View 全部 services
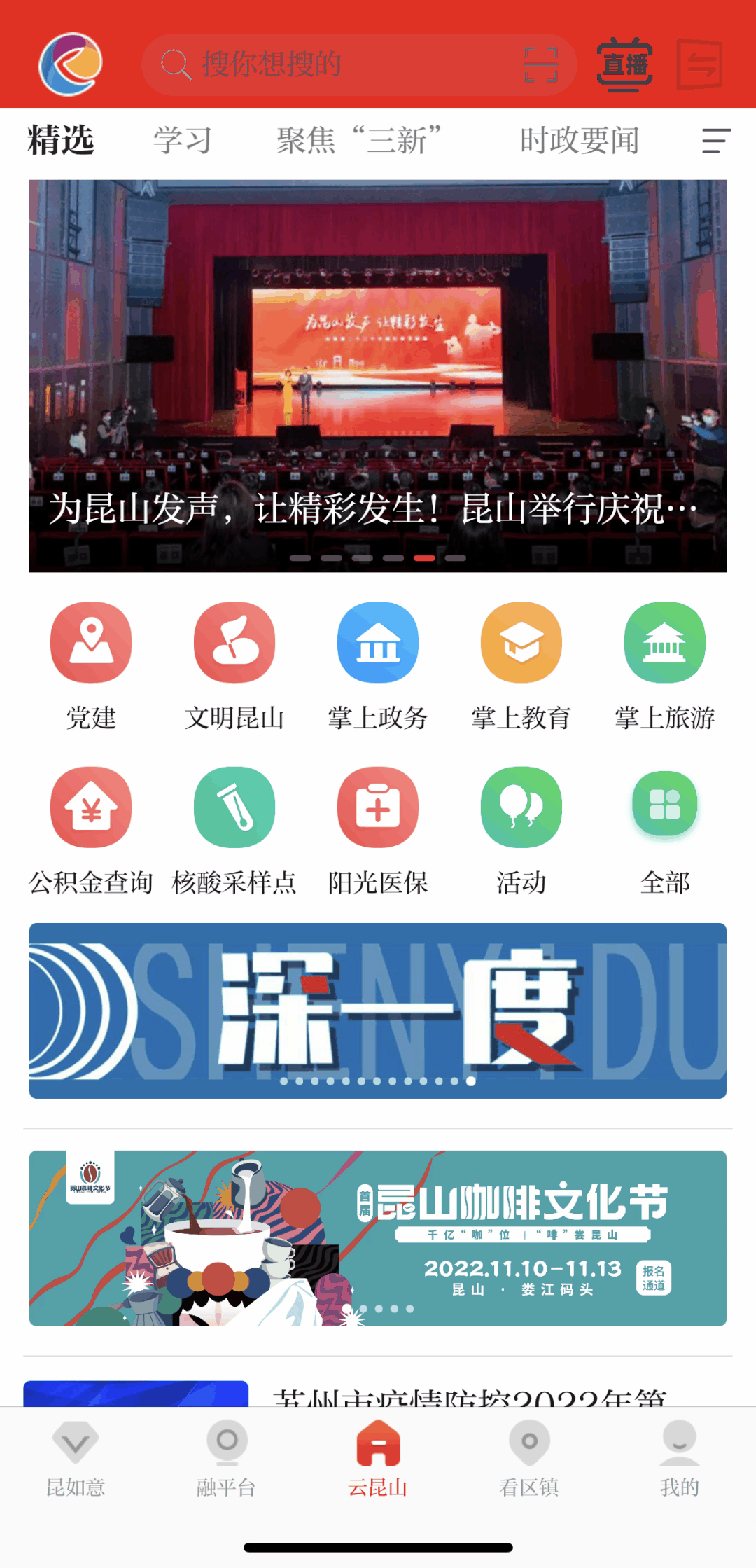The width and height of the screenshot is (756, 1568). 665,829
